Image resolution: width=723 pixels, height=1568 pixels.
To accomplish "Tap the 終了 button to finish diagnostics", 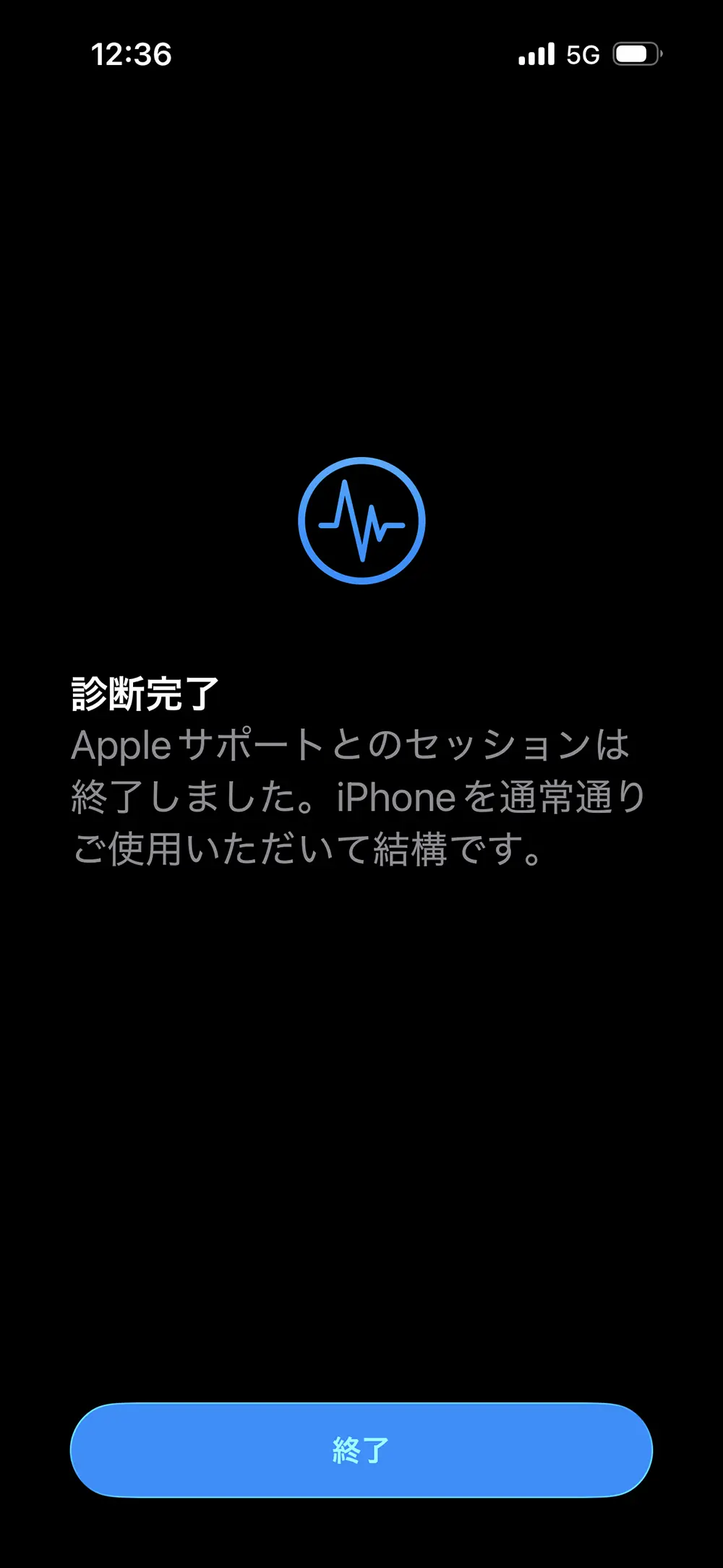I will coord(361,1450).
